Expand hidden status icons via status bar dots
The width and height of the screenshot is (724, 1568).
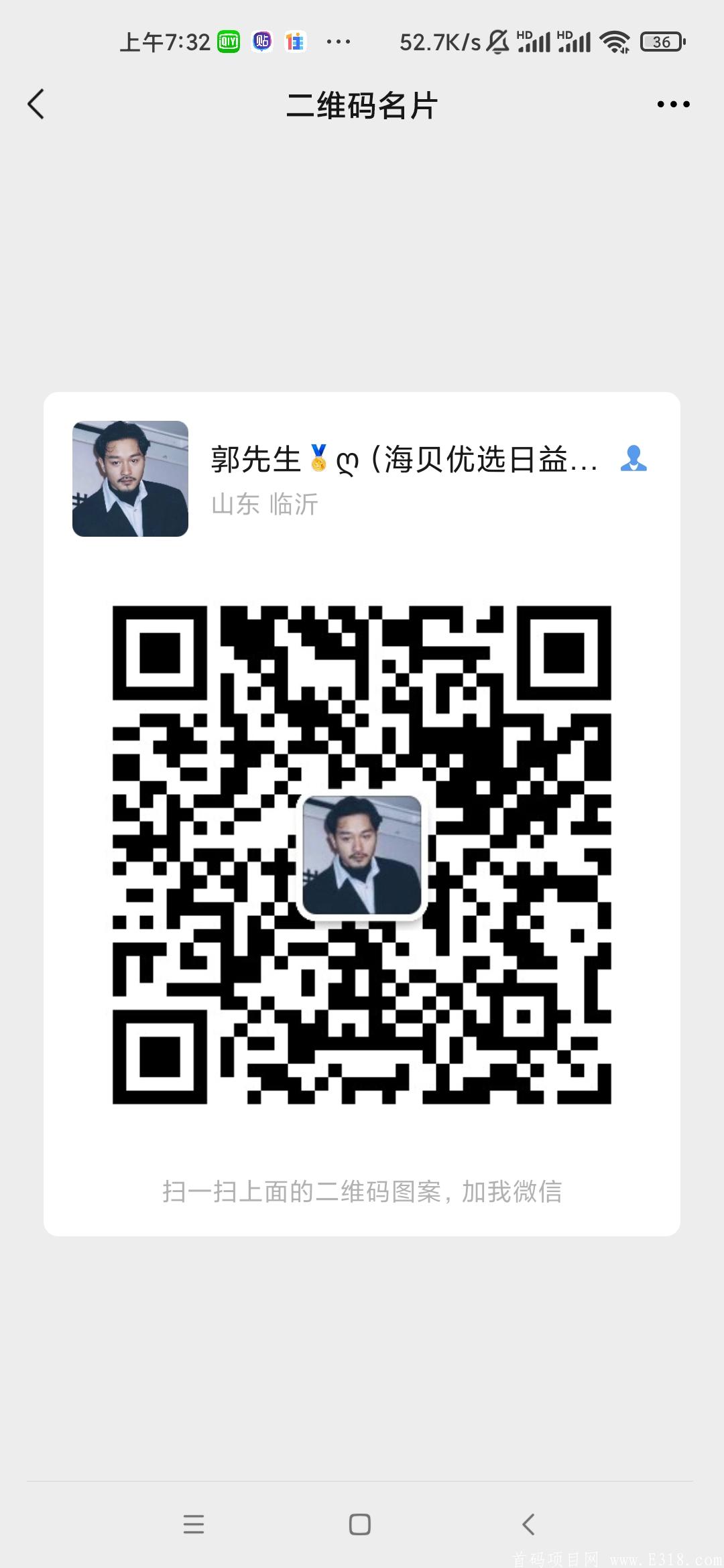point(339,42)
